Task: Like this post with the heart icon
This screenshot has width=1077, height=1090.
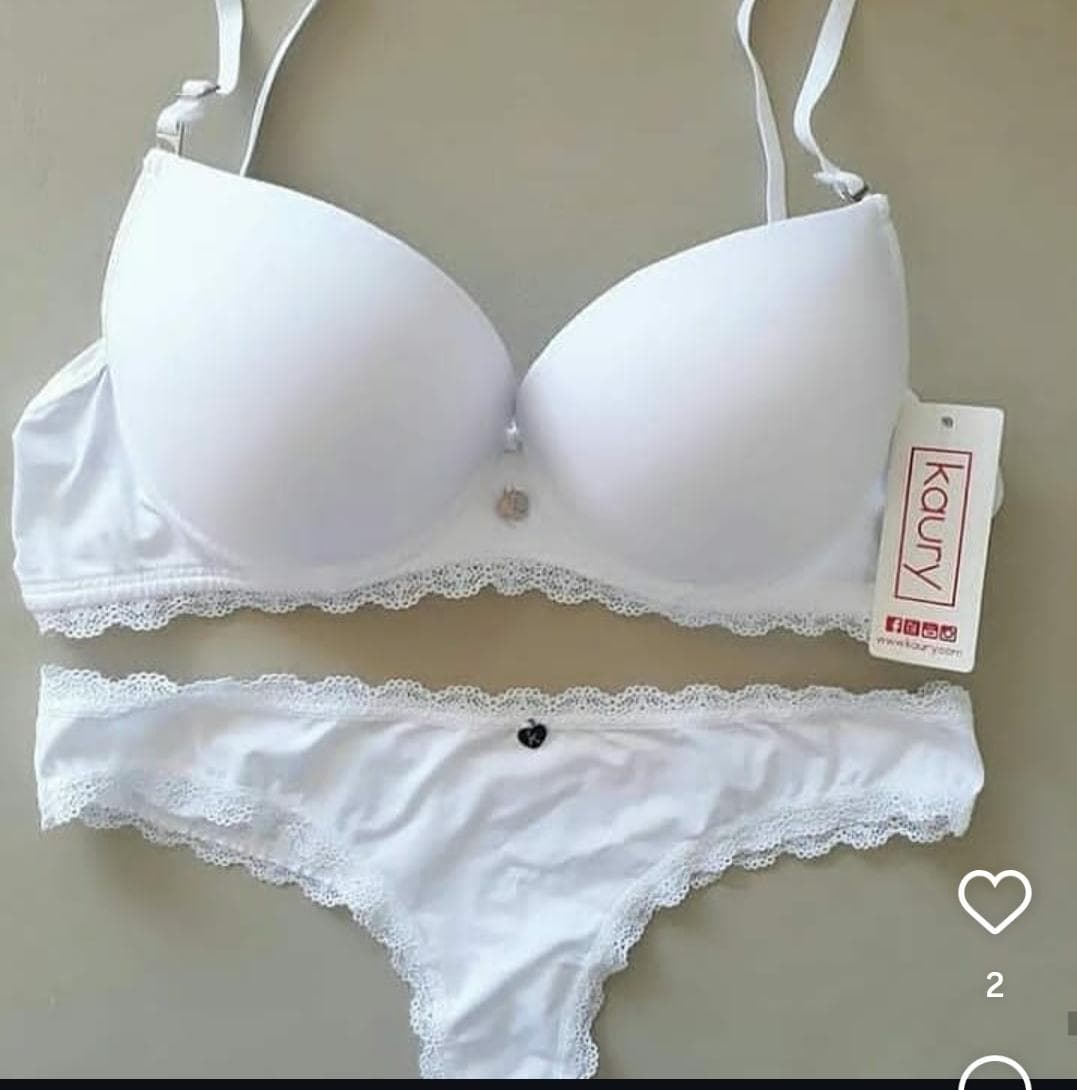Action: pos(994,901)
